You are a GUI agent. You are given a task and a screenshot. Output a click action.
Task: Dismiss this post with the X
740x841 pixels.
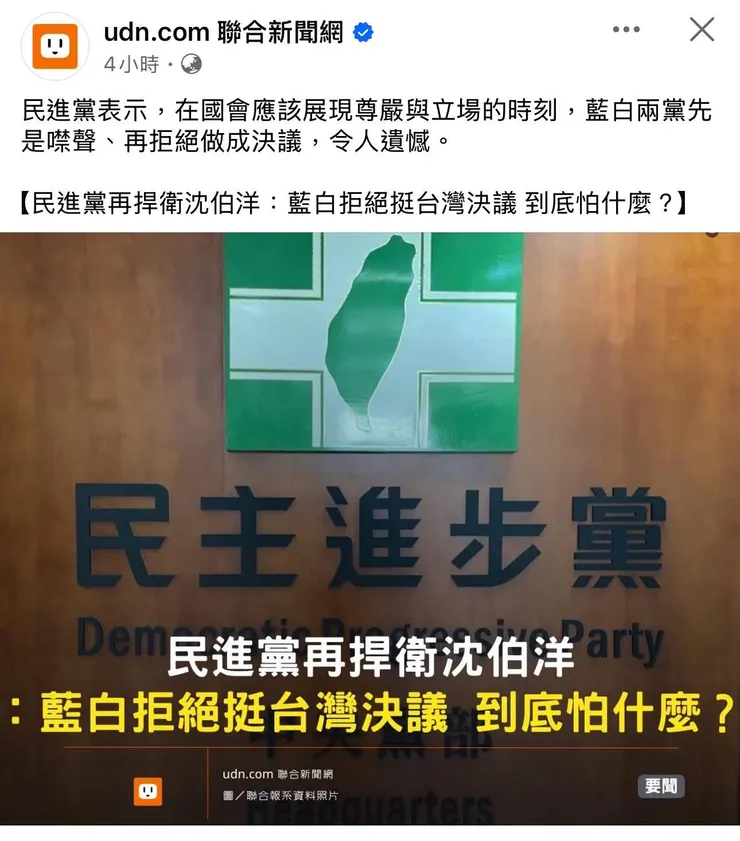point(702,30)
